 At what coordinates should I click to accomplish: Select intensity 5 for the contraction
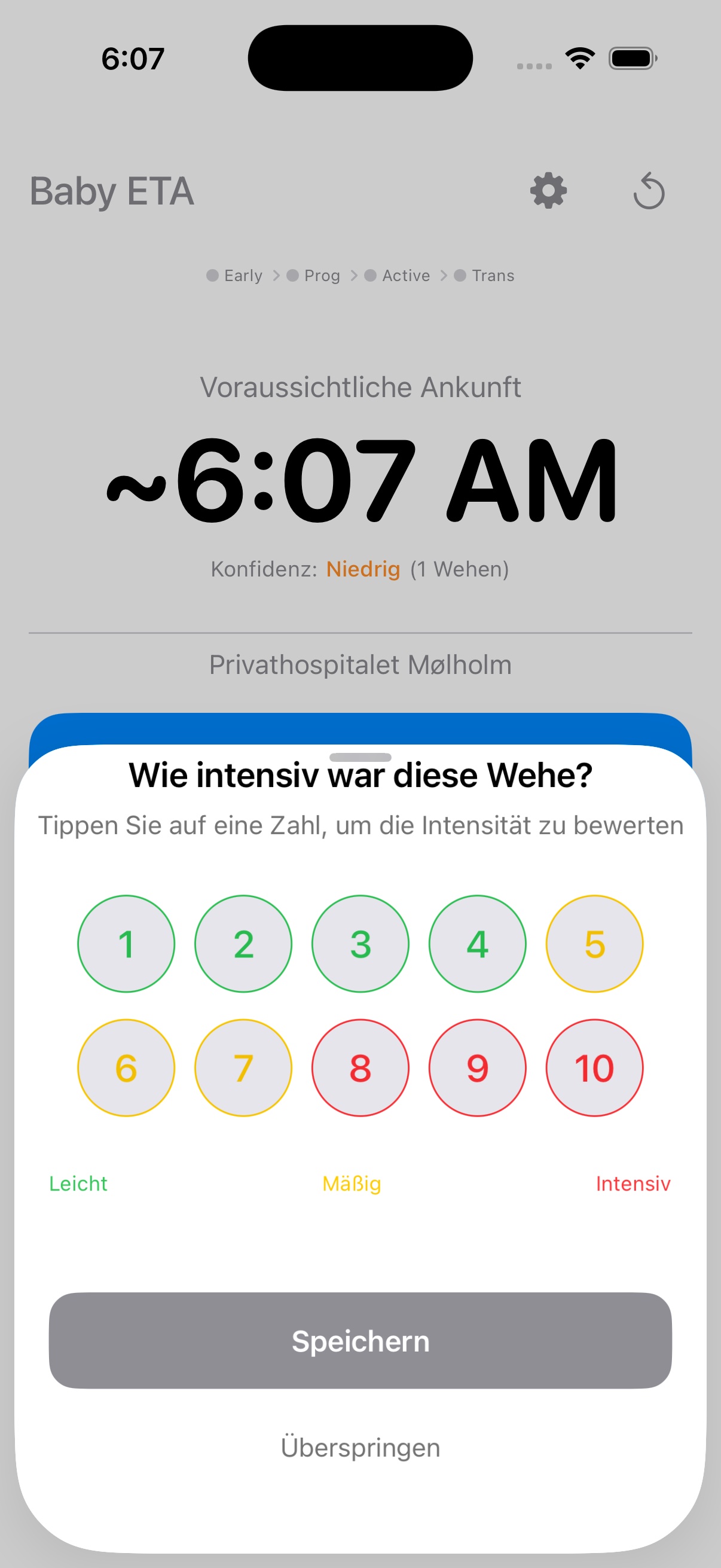595,944
